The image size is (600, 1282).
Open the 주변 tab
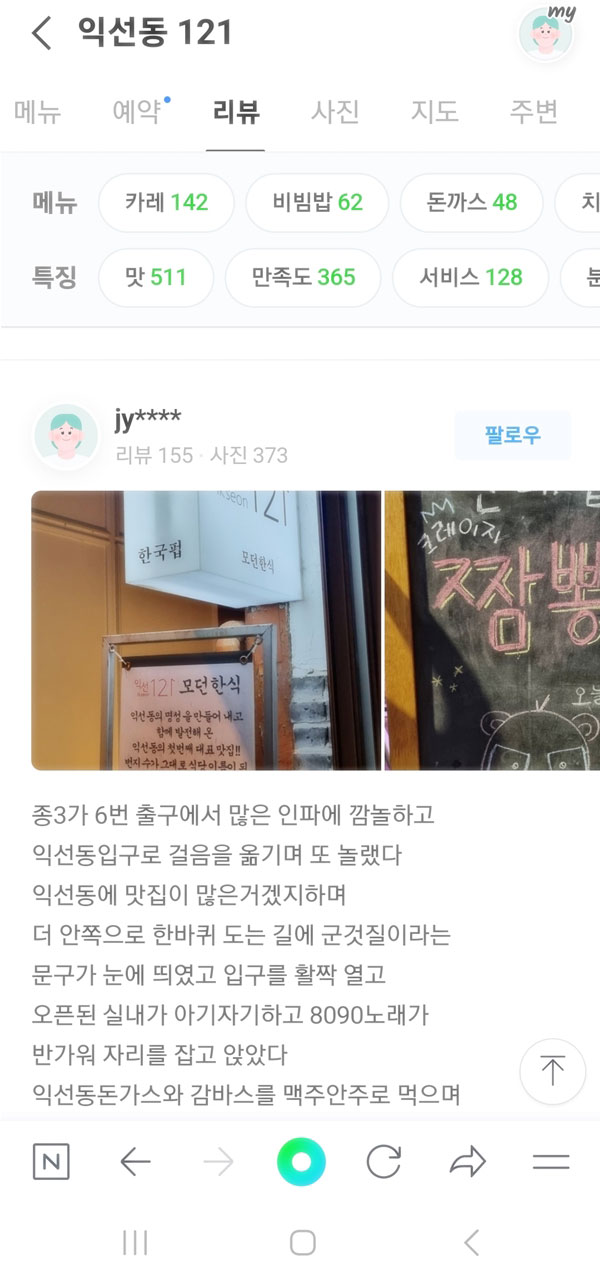pos(533,112)
